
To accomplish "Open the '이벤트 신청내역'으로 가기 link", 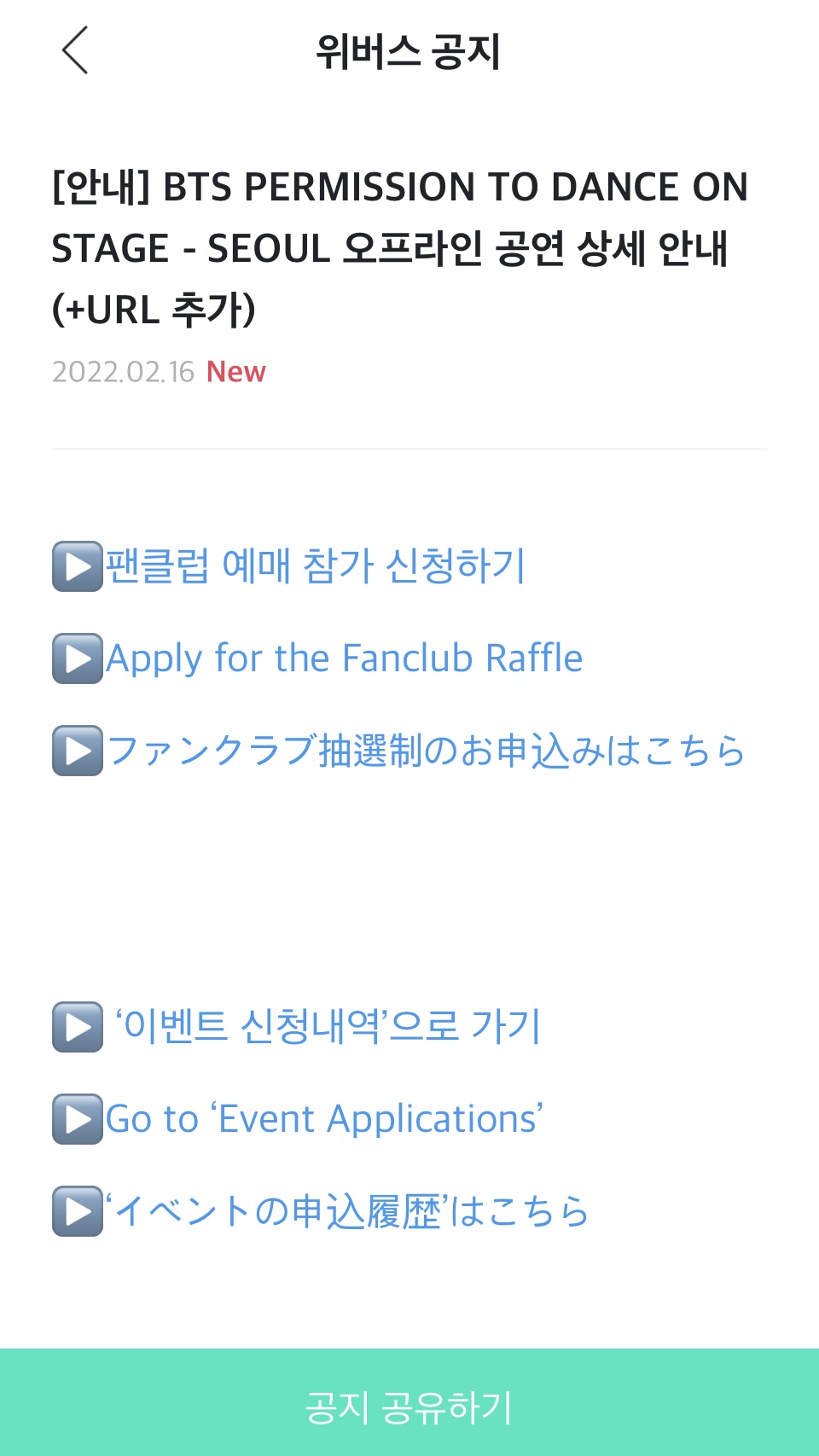I will (x=328, y=1026).
